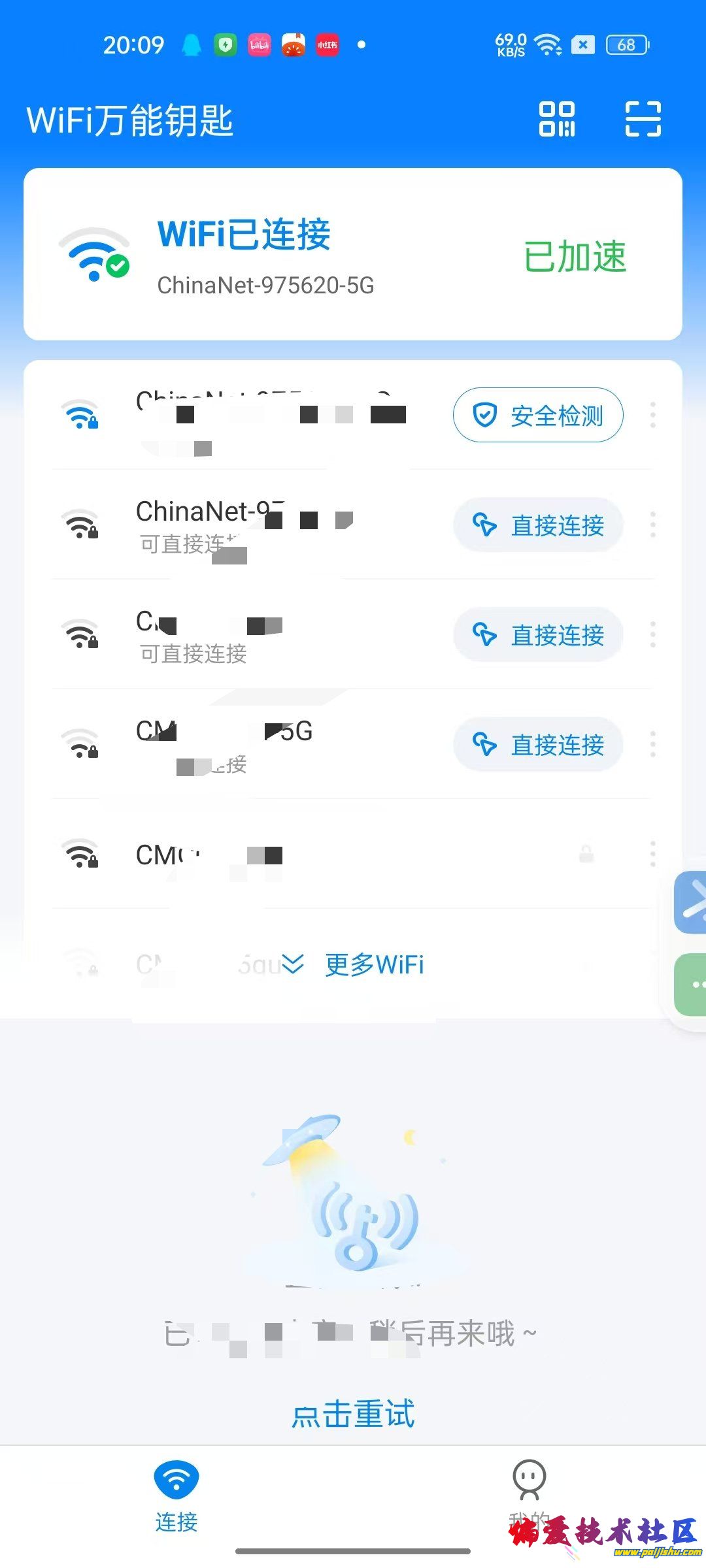Open the blue floating side widget
This screenshot has width=706, height=1568.
(692, 902)
